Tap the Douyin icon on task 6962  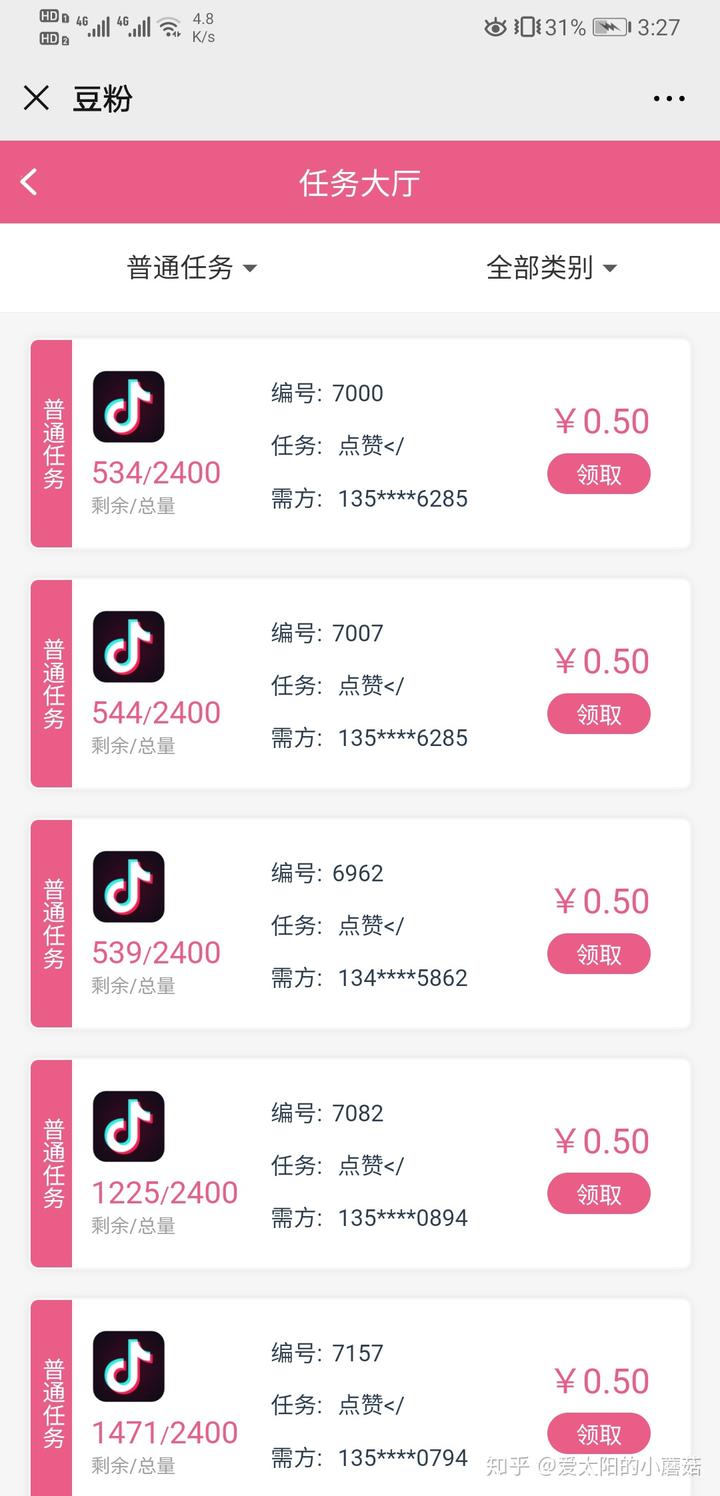tap(127, 887)
